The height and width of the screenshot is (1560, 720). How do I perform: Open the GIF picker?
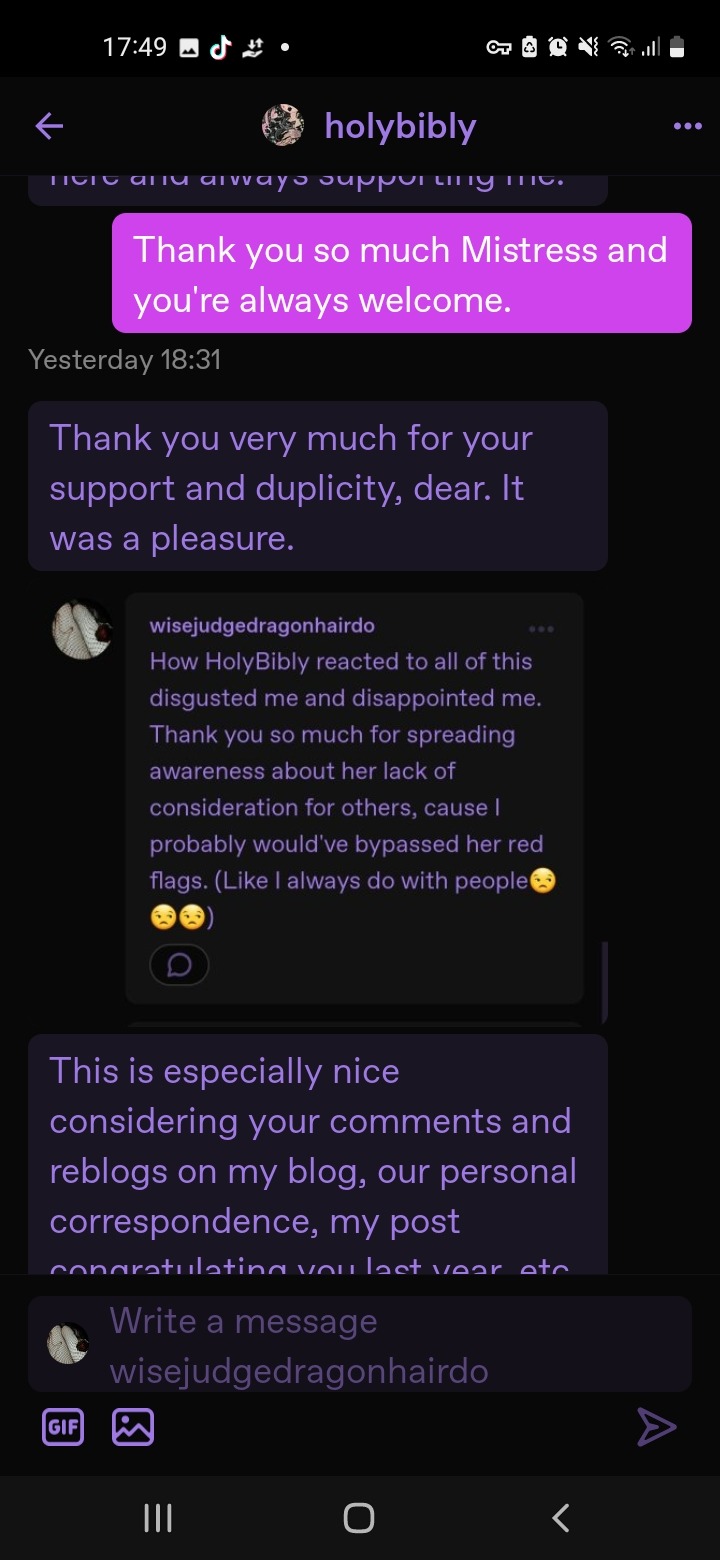pyautogui.click(x=63, y=1427)
